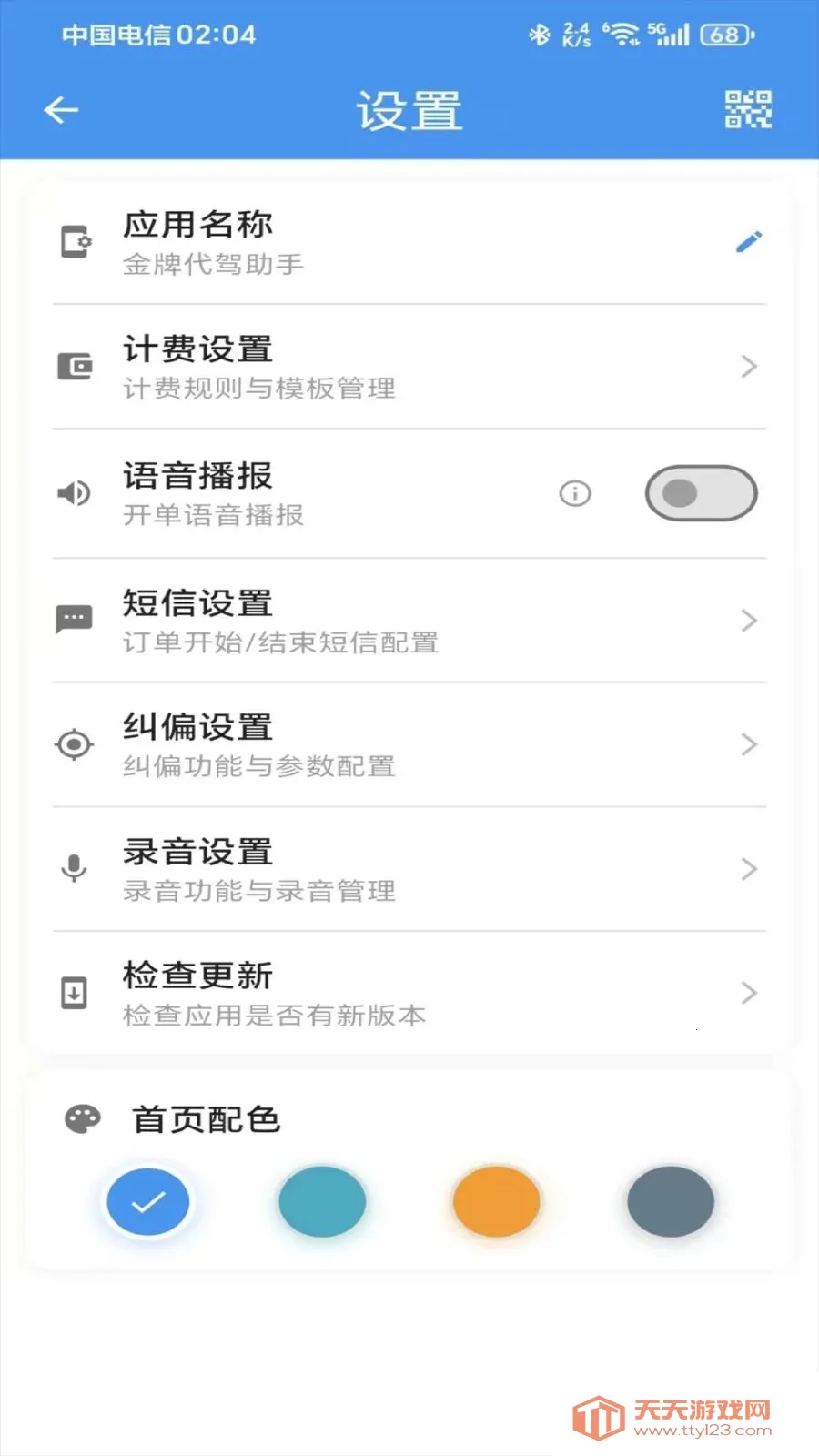Open 录音设置 recording management
Screen dimensions: 819x1456
409,869
